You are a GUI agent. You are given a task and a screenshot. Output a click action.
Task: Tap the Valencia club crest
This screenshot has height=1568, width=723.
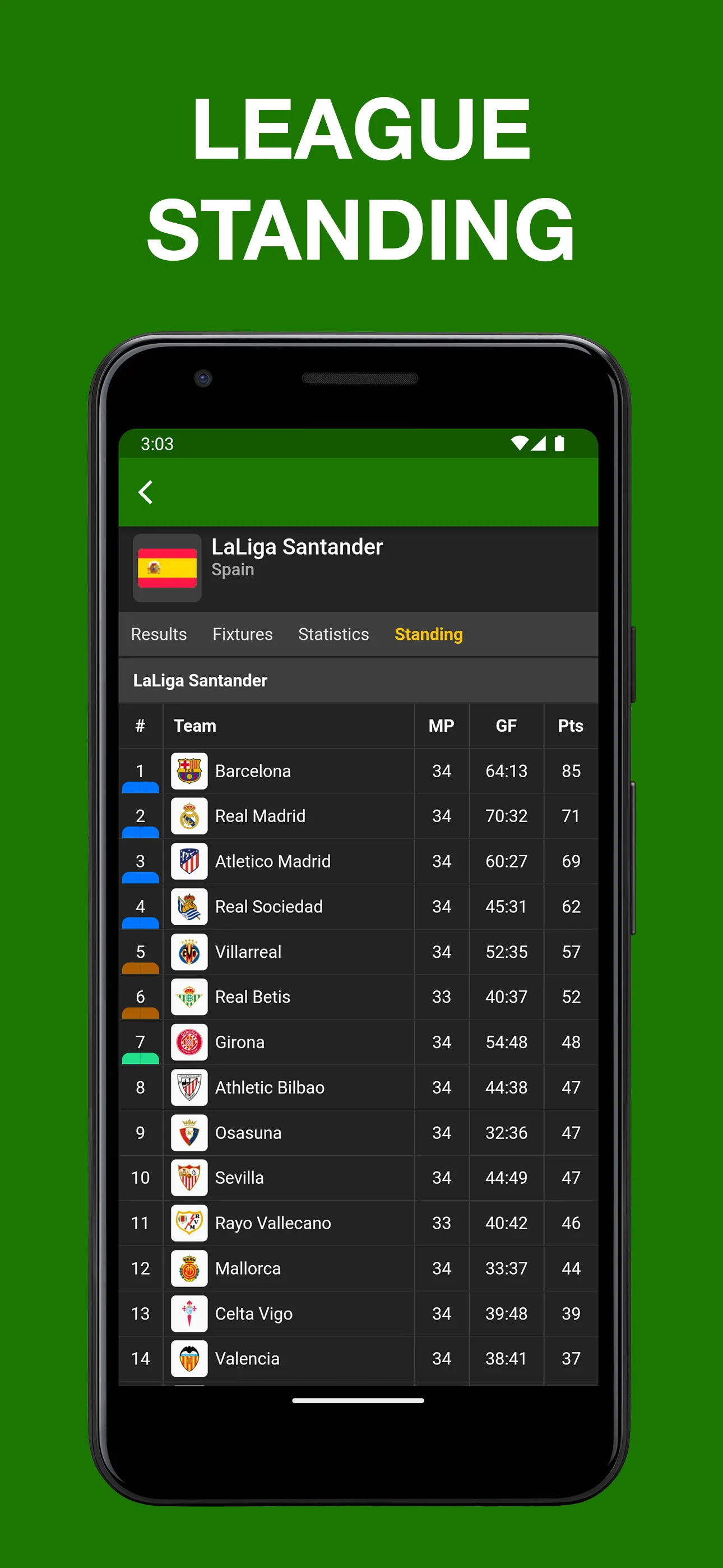(189, 1358)
